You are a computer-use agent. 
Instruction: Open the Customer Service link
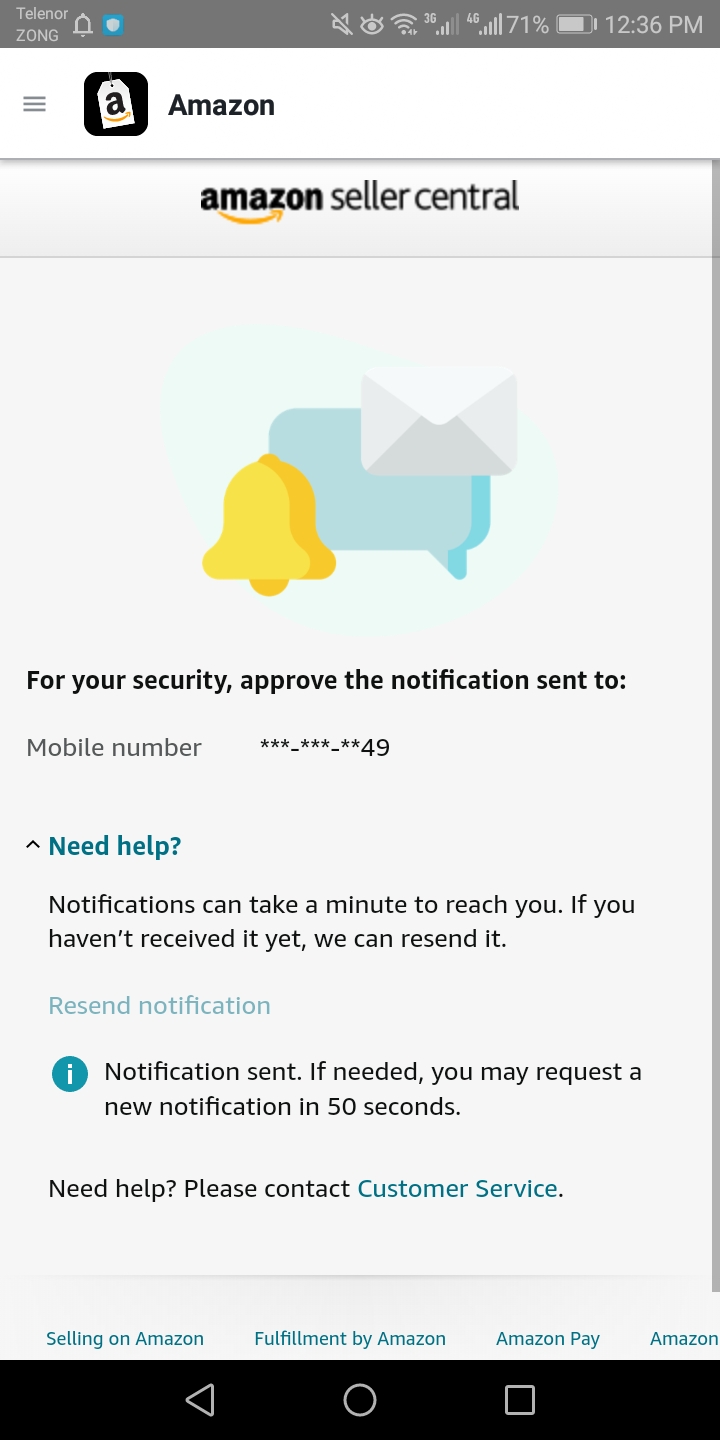point(457,1188)
